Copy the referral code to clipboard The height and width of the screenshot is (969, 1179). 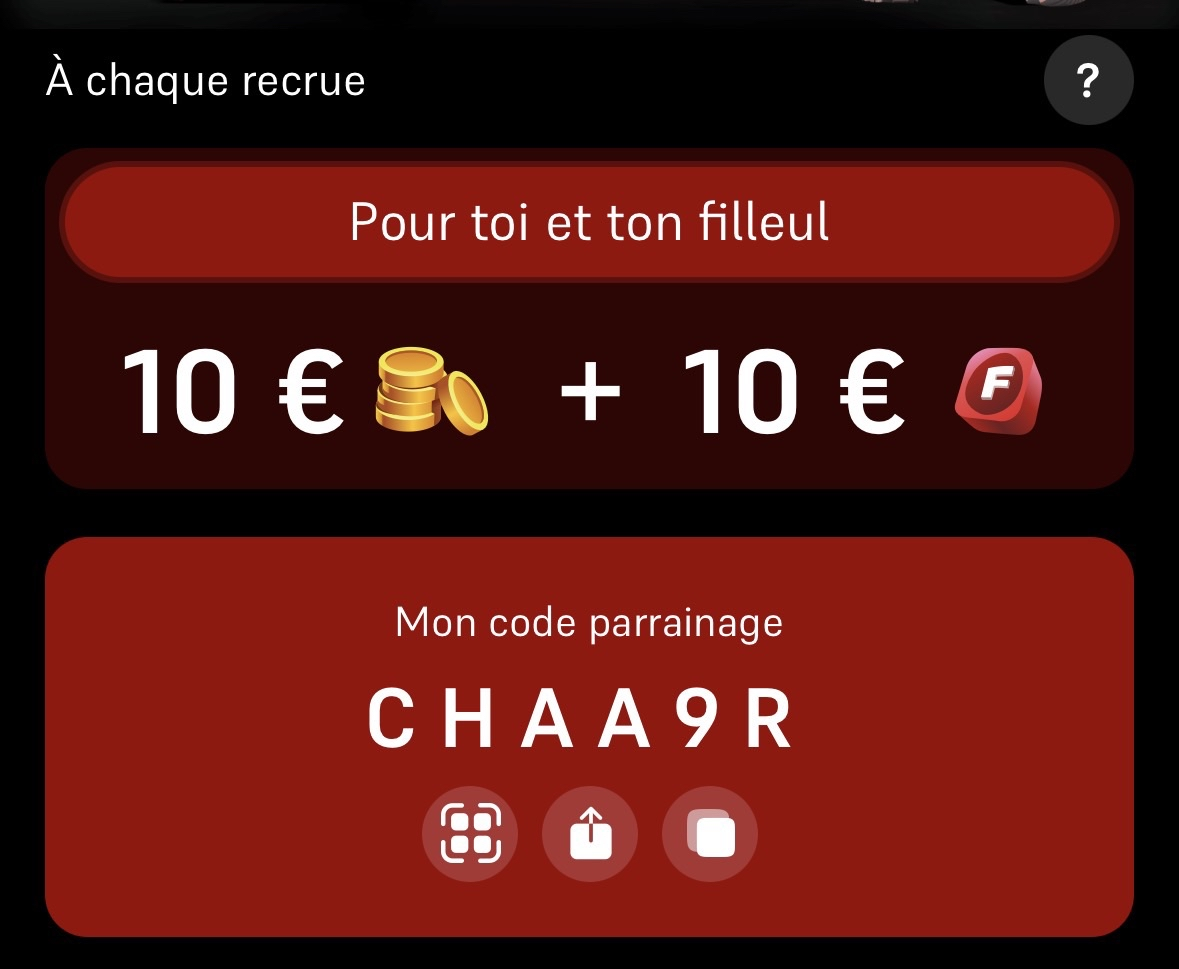(x=710, y=834)
